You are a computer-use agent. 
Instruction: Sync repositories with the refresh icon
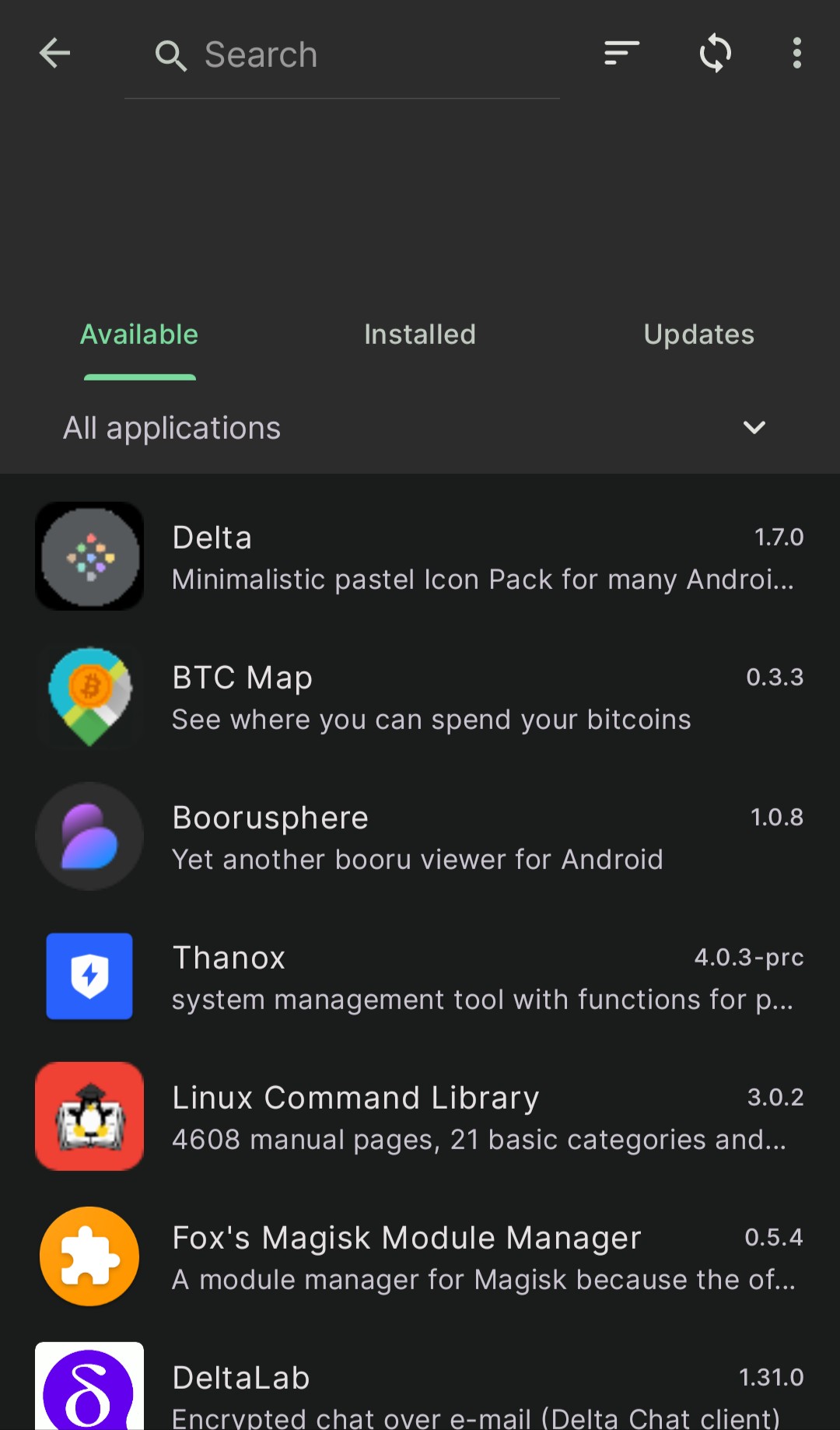(x=715, y=54)
